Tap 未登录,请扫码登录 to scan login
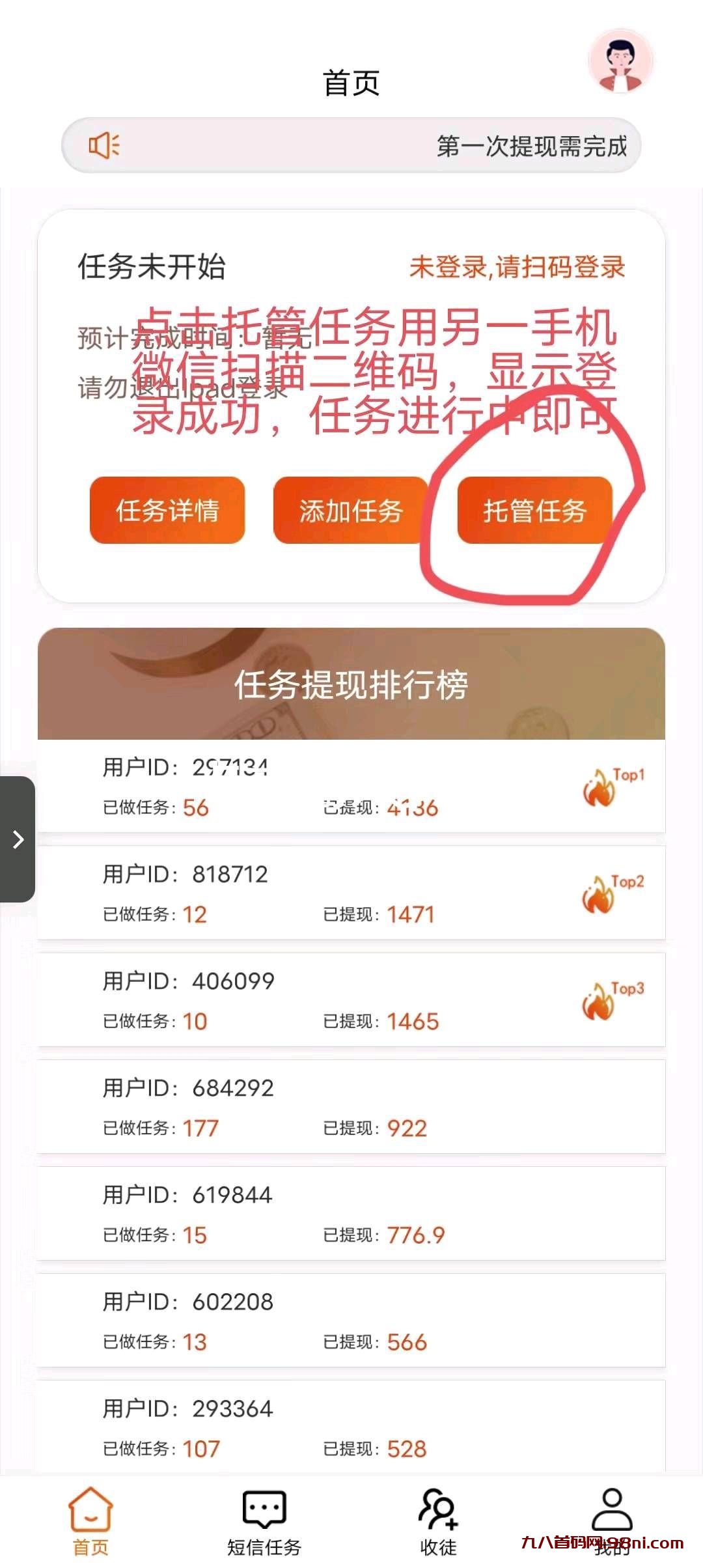The height and width of the screenshot is (1568, 703). 517,267
